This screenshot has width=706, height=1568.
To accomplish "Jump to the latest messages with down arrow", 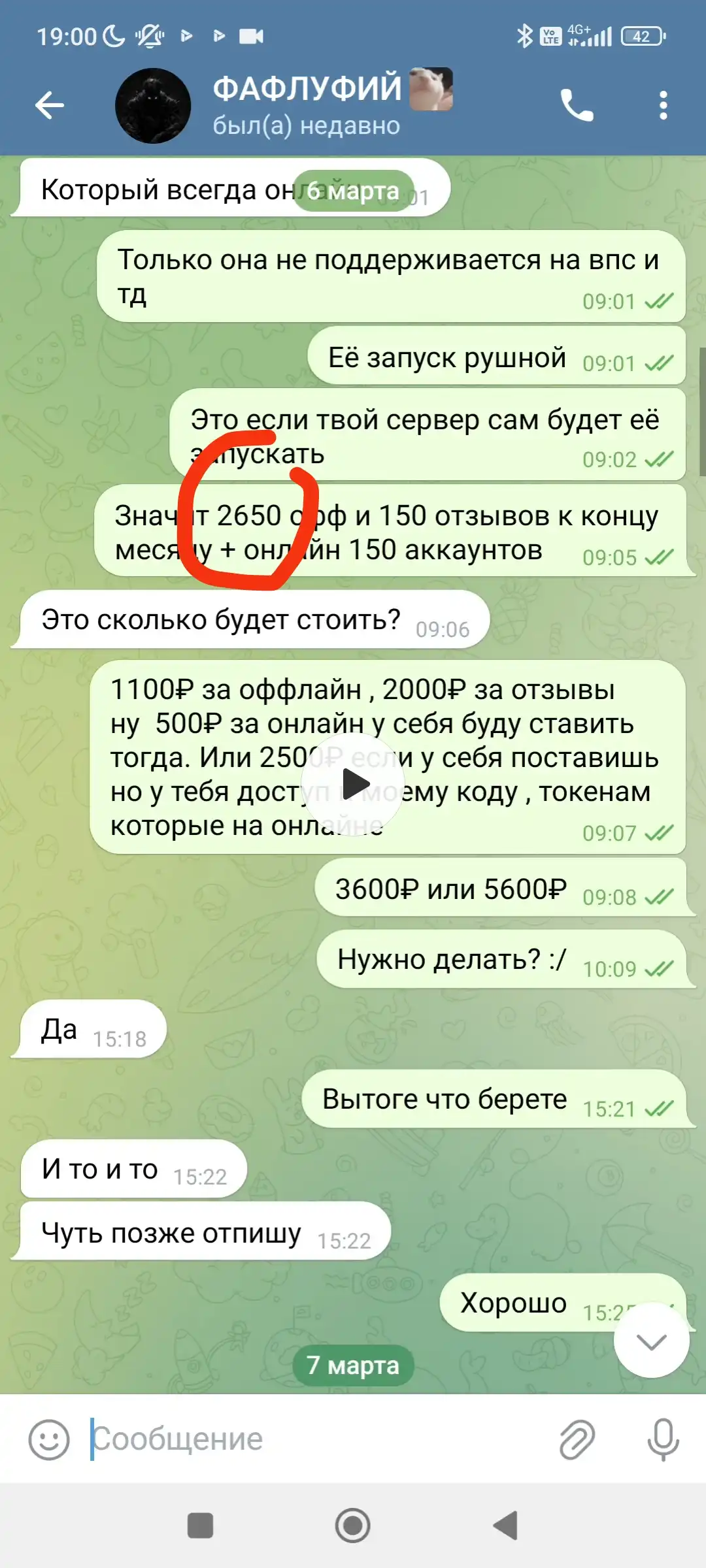I will pos(651,1341).
